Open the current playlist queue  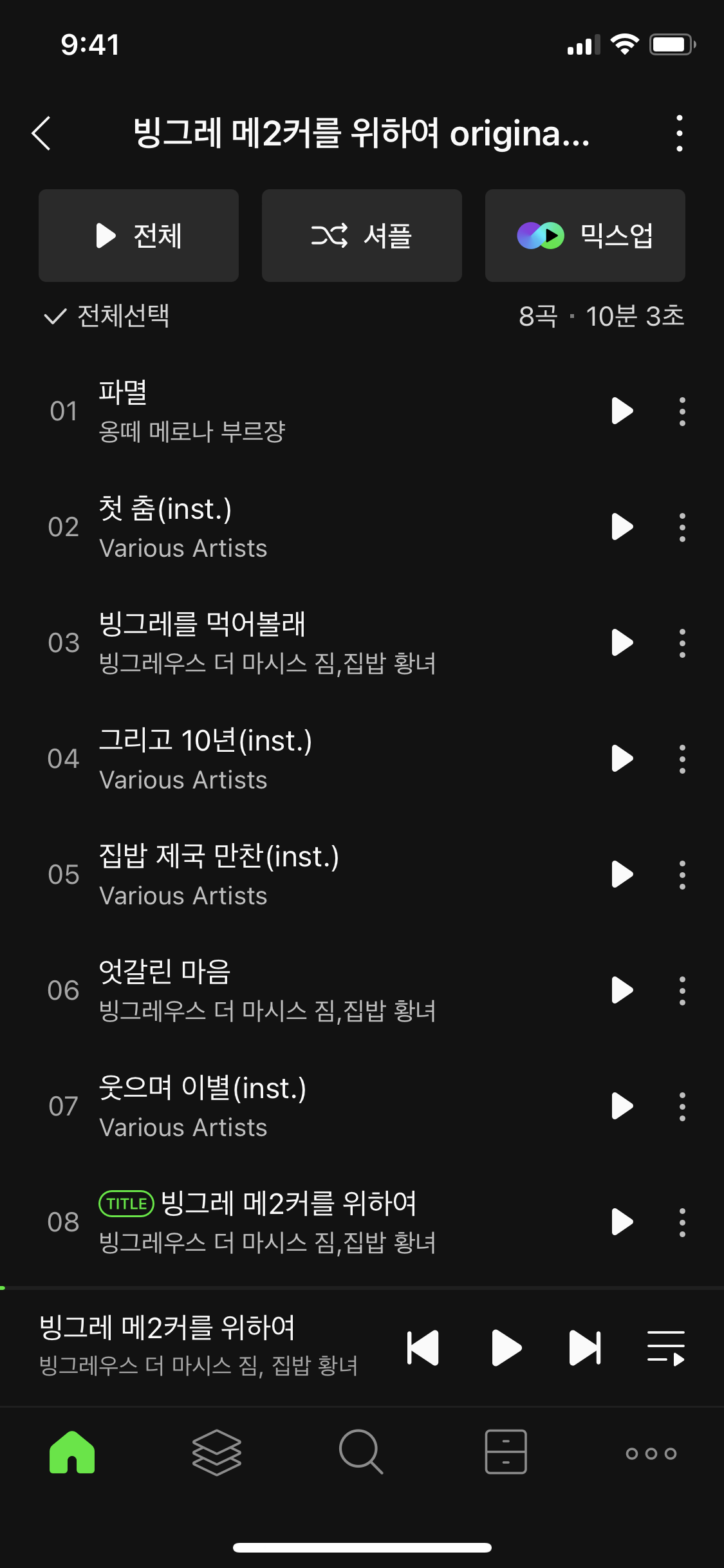point(665,1347)
